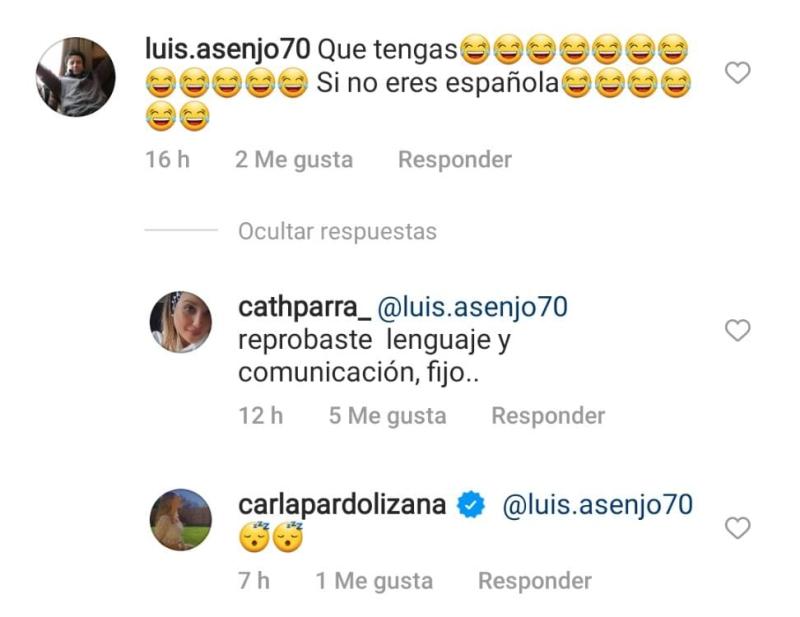
Task: View the 1 like on carlapardolizana's reply
Action: point(374,580)
